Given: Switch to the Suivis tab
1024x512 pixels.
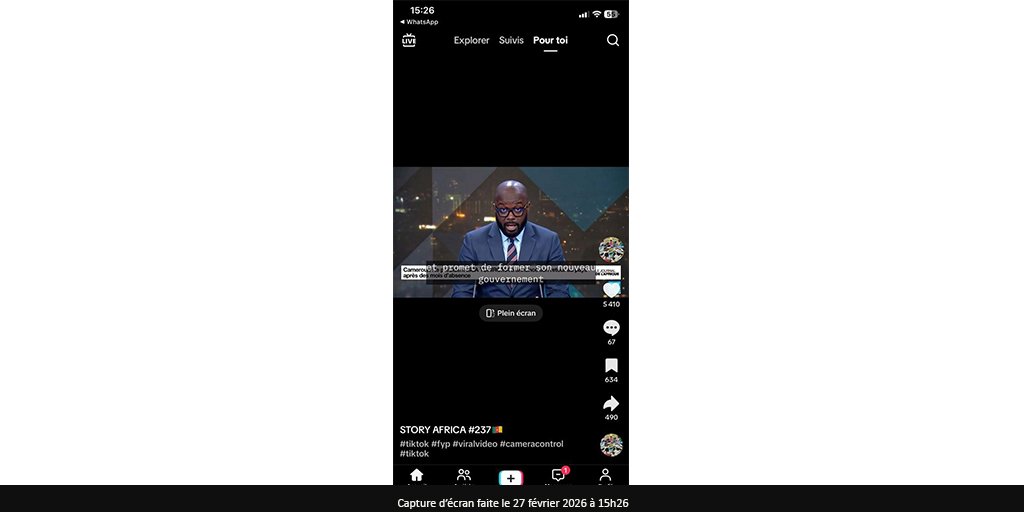Looking at the screenshot, I should (511, 40).
